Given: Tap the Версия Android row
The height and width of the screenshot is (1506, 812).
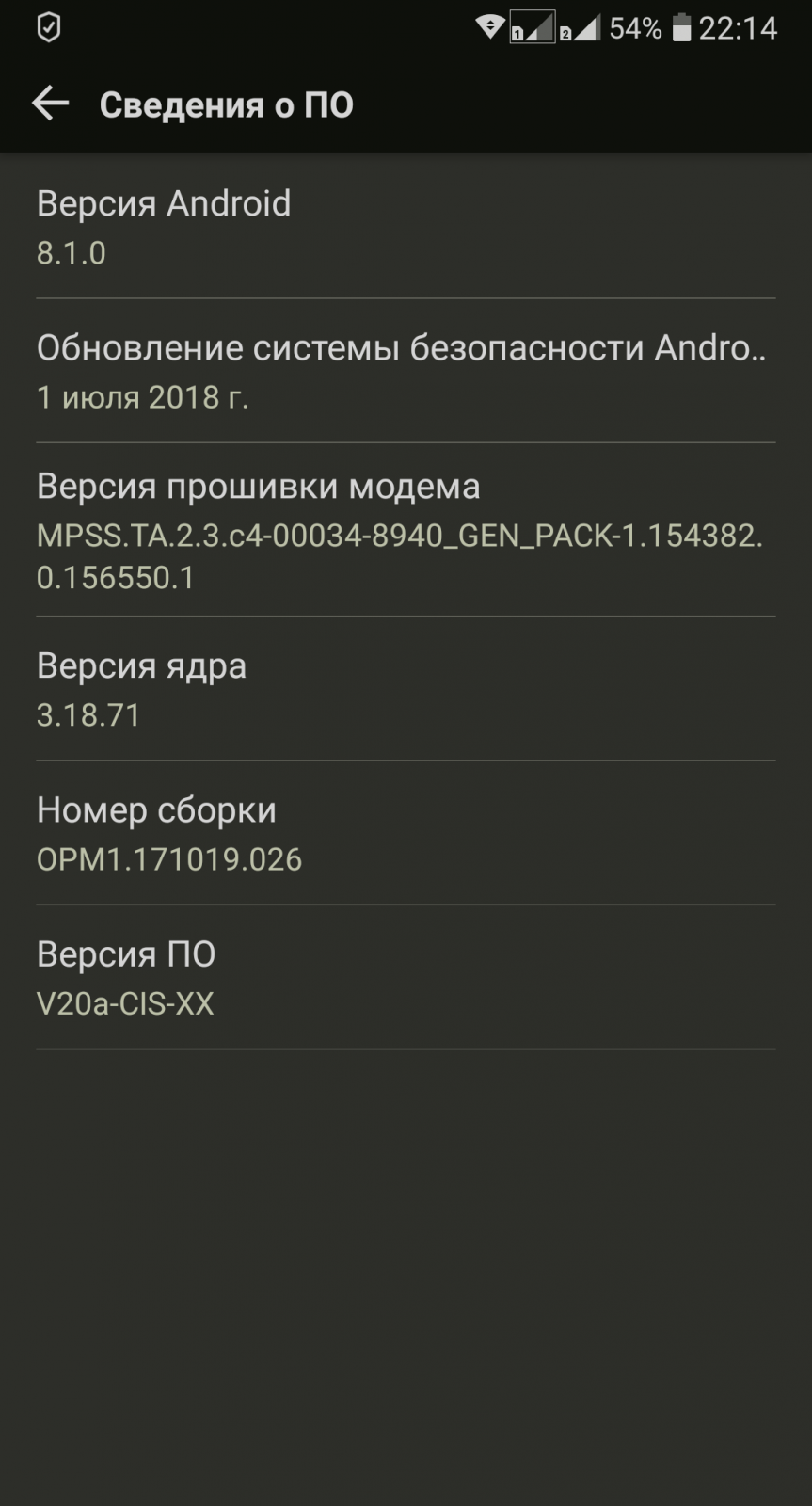Looking at the screenshot, I should click(x=405, y=227).
